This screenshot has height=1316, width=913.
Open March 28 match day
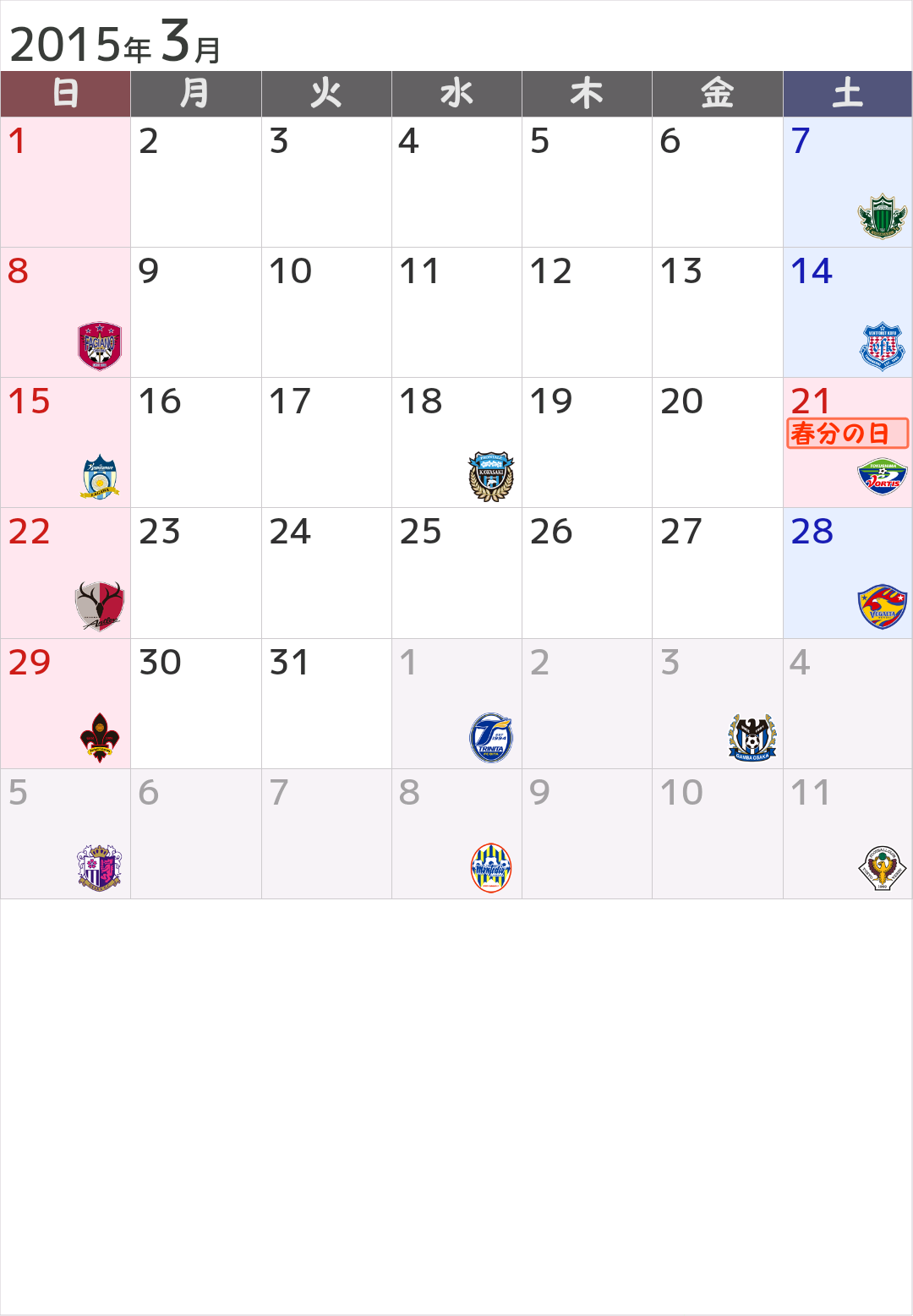pyautogui.click(x=847, y=573)
